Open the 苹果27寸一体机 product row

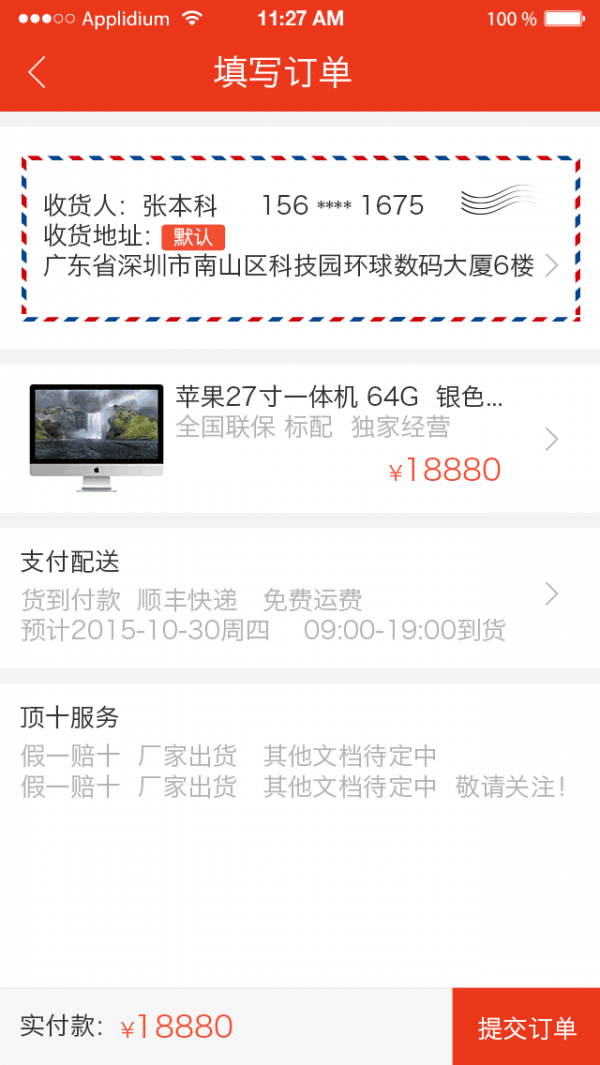[x=300, y=439]
